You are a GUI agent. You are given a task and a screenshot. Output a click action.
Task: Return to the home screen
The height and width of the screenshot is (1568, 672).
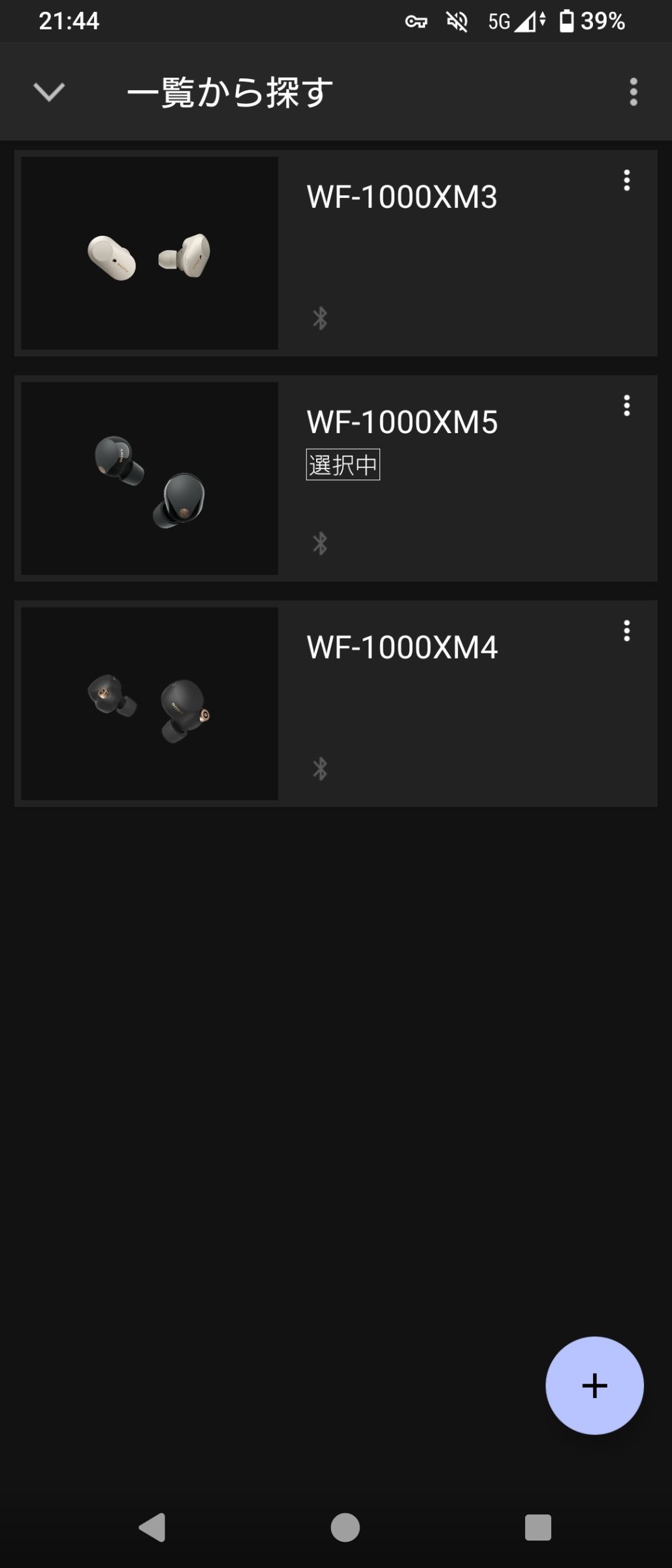click(345, 1527)
